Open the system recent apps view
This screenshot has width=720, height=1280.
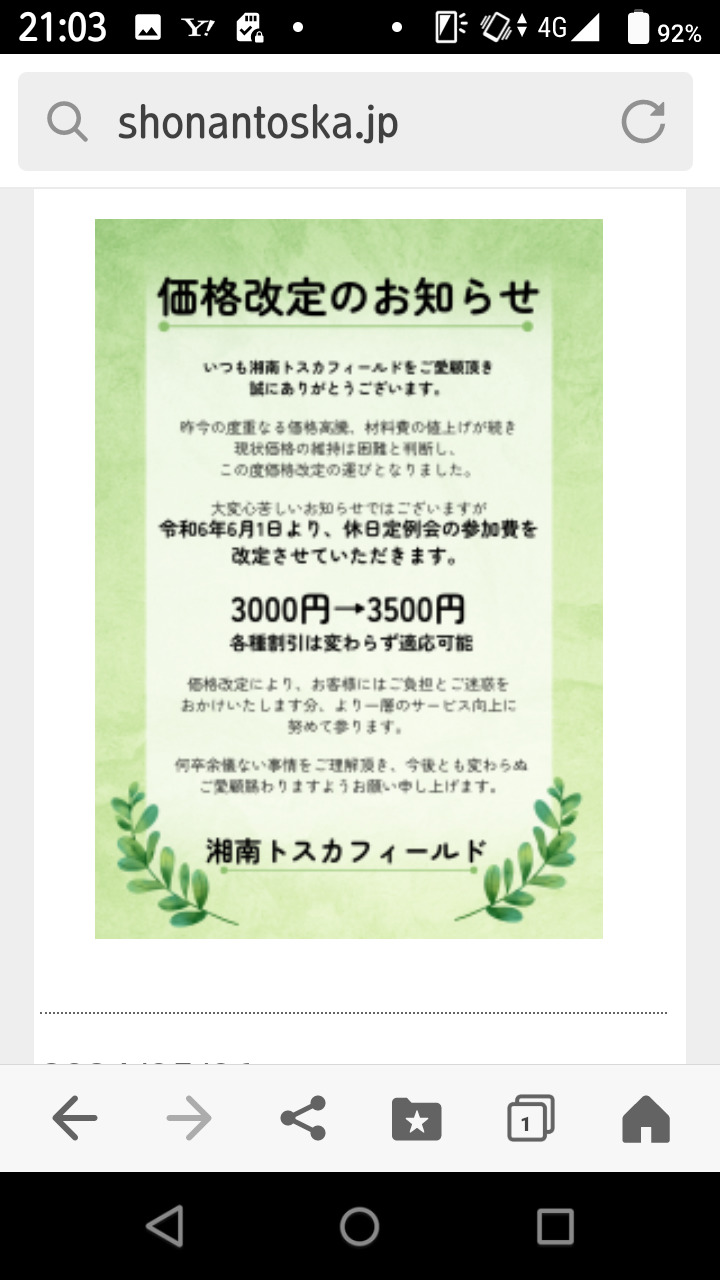[x=555, y=1226]
